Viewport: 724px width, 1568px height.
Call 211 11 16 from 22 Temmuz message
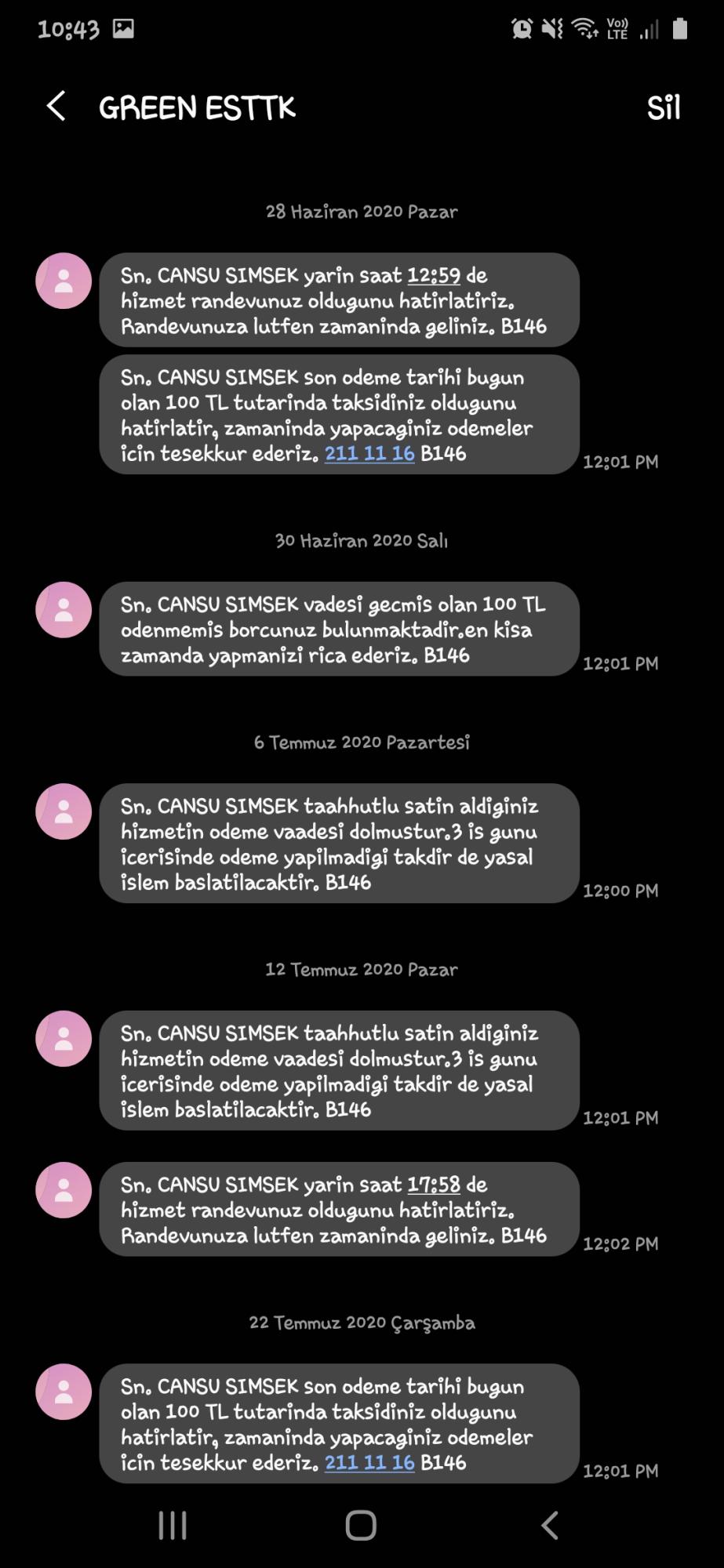(x=369, y=1462)
